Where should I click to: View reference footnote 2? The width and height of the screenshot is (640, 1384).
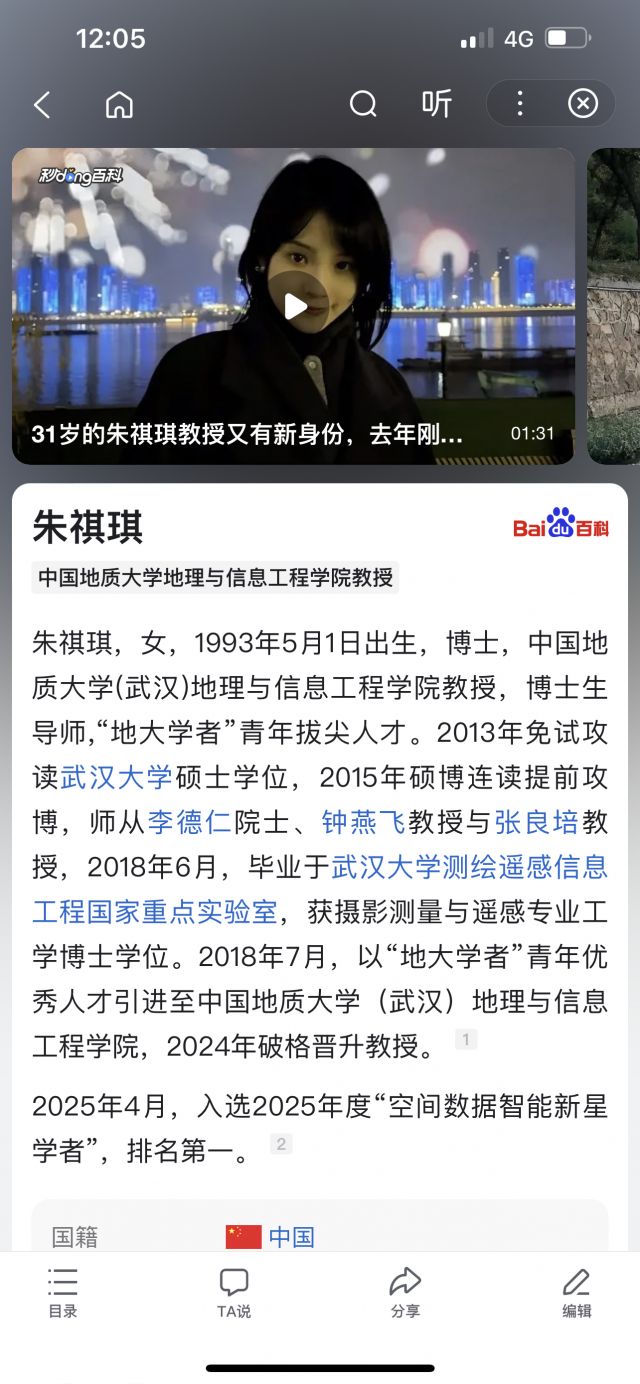pyautogui.click(x=281, y=1144)
